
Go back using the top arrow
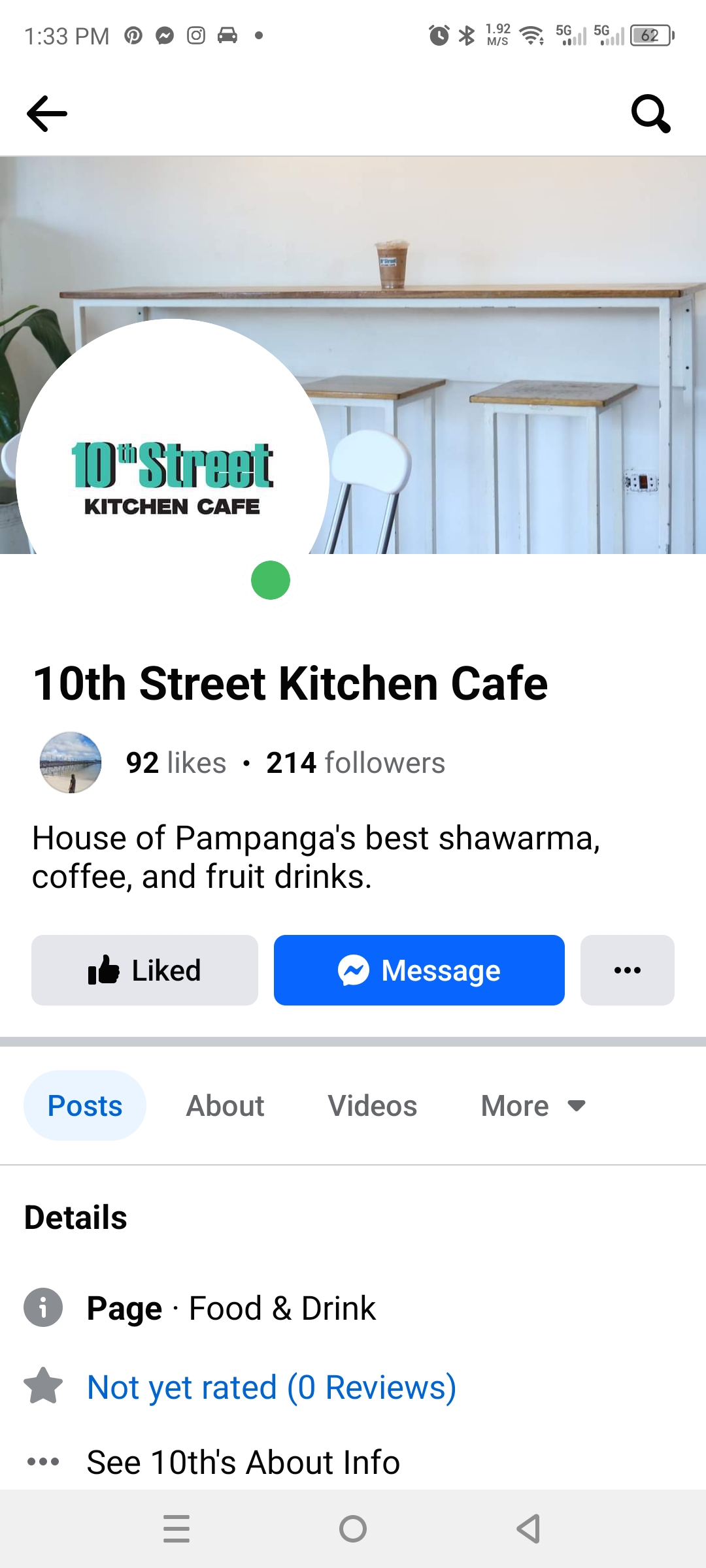click(47, 114)
